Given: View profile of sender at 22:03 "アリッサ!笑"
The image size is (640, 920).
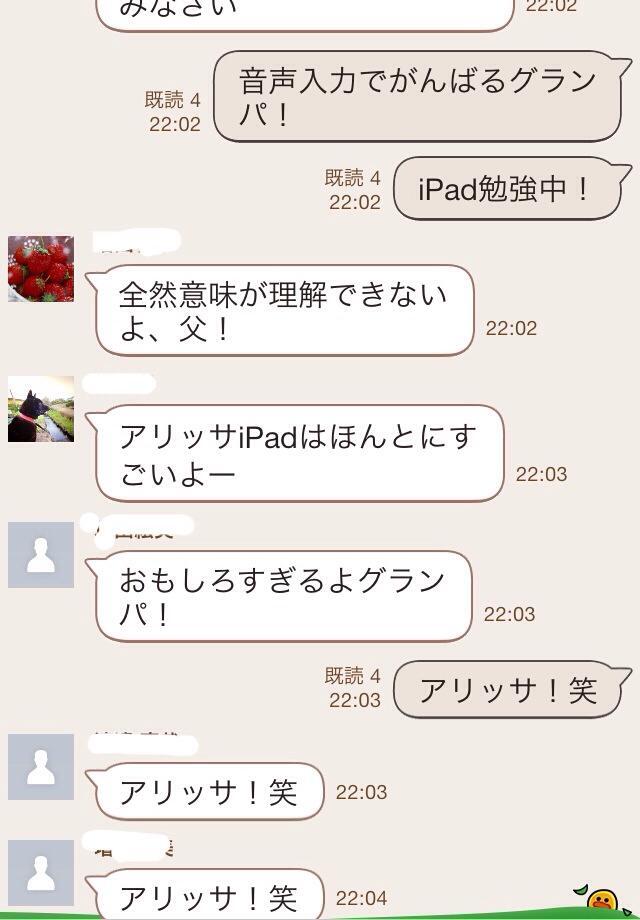Looking at the screenshot, I should (41, 767).
